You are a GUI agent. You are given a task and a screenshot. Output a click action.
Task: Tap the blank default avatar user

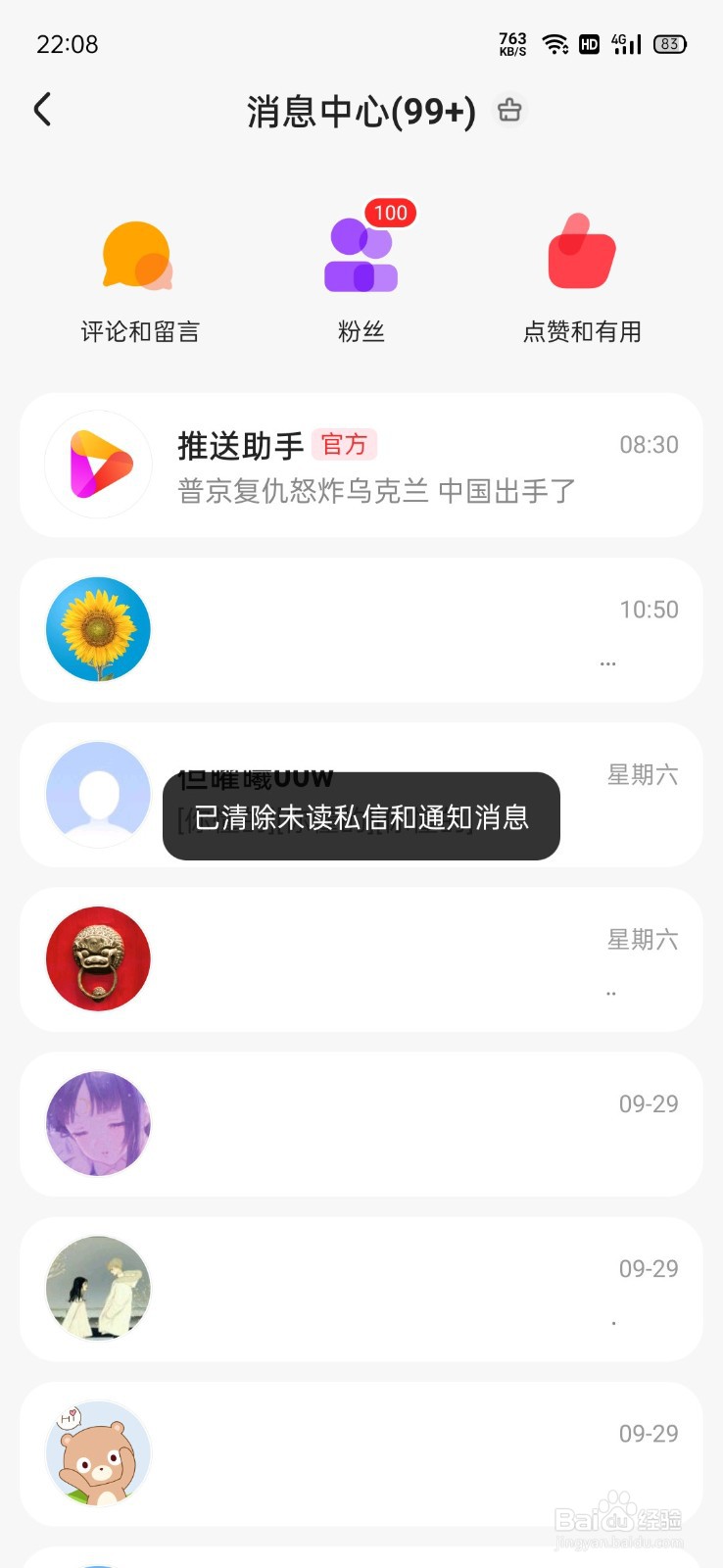point(97,794)
